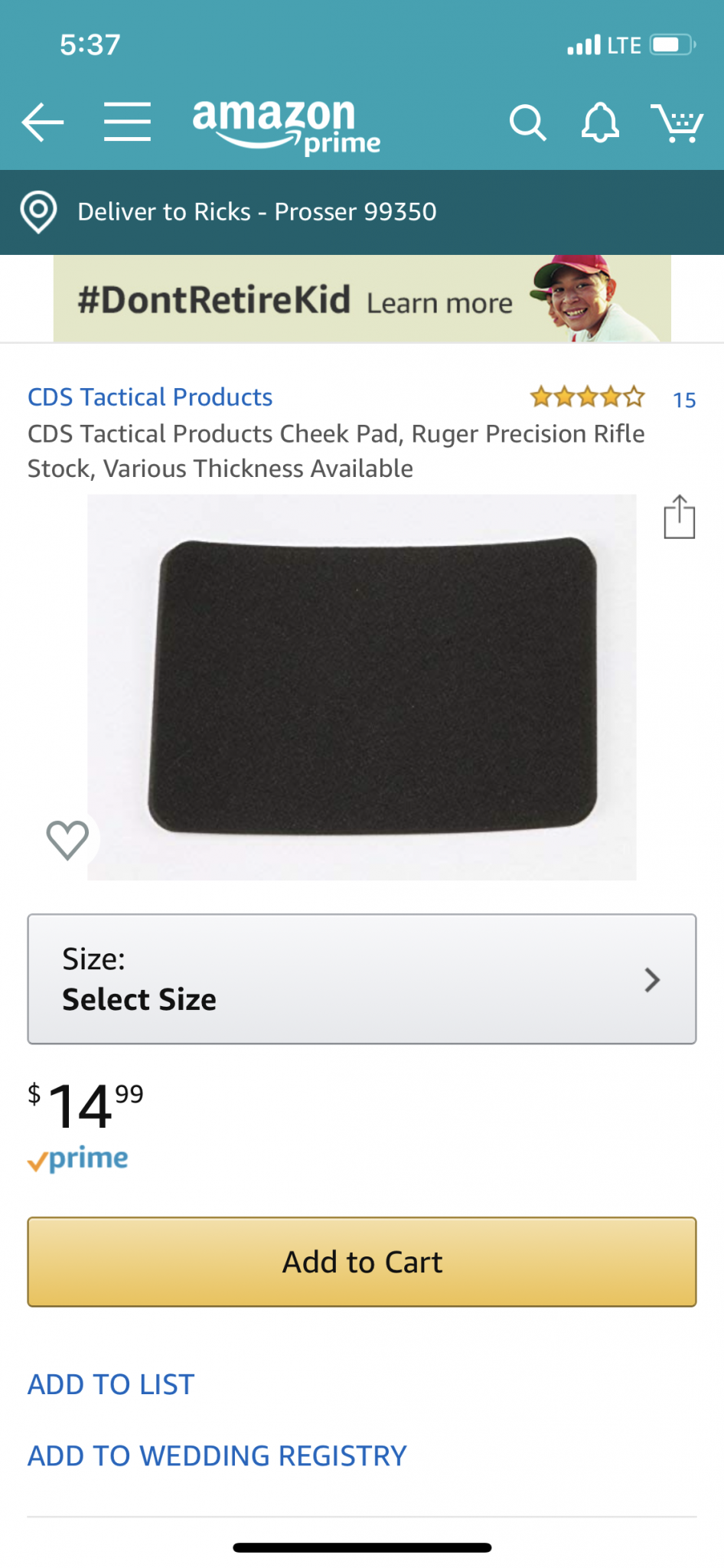724x1568 pixels.
Task: Go back using the back arrow
Action: pos(43,122)
